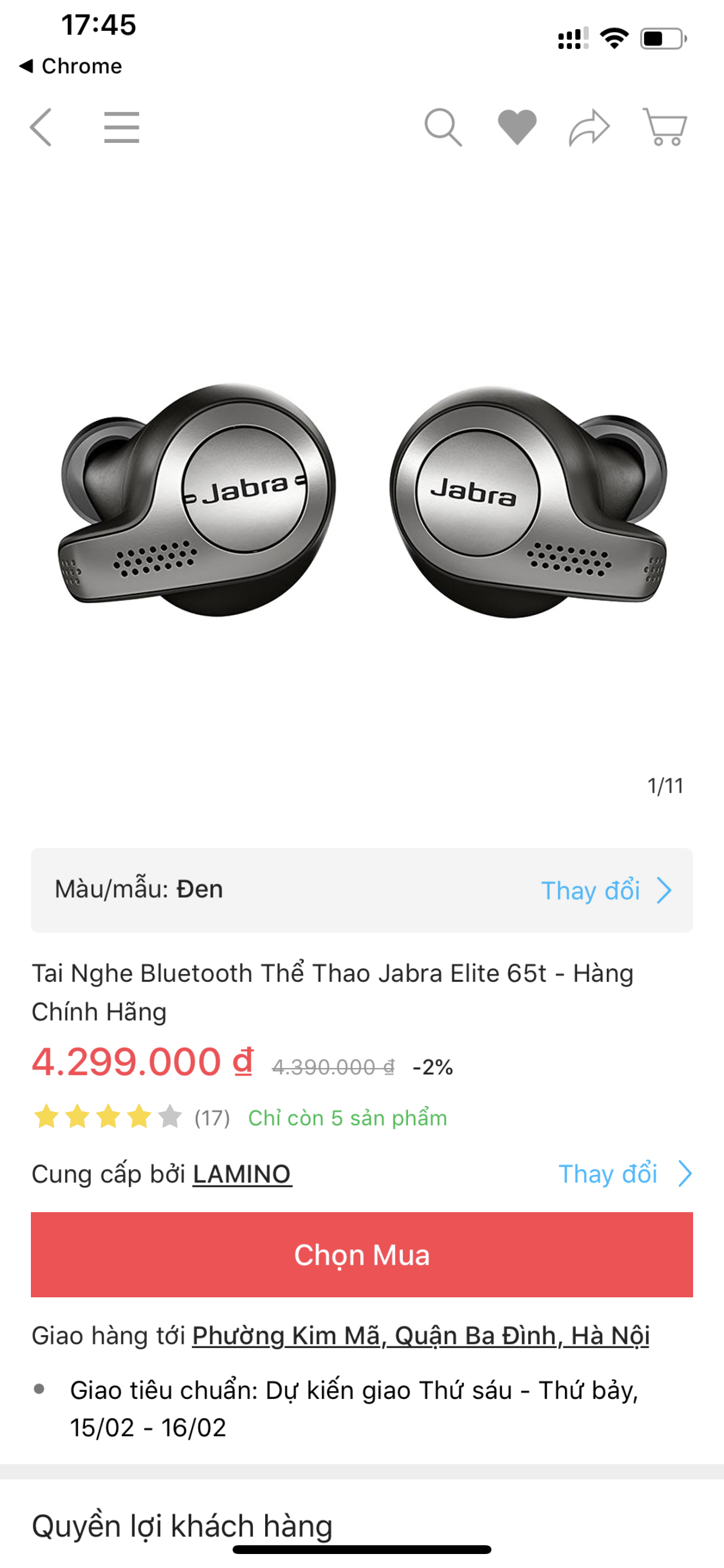Return to Chrome via status bar breadcrumb

(70, 66)
